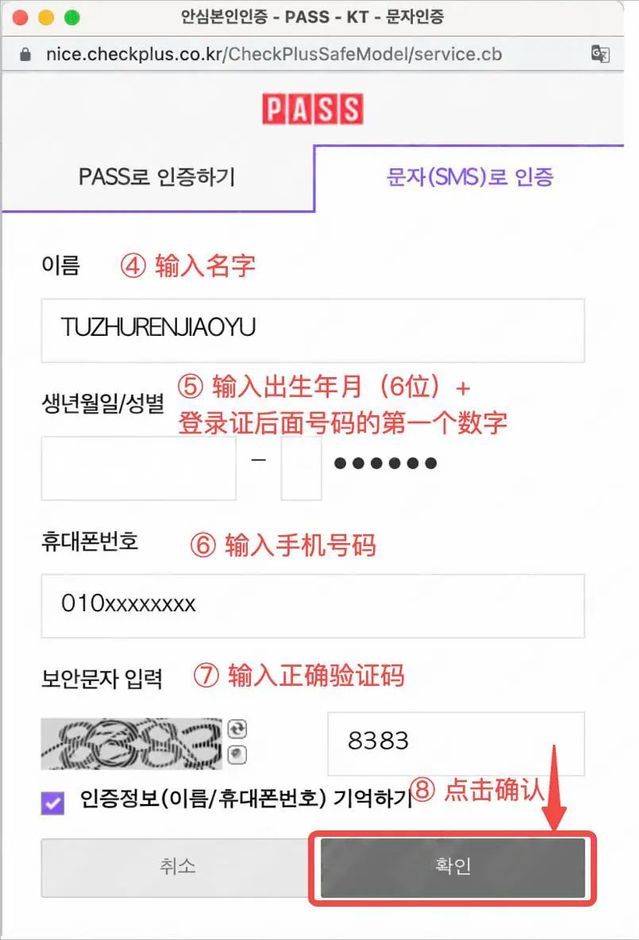
Task: Tap the 이름 name input field
Action: (x=312, y=330)
